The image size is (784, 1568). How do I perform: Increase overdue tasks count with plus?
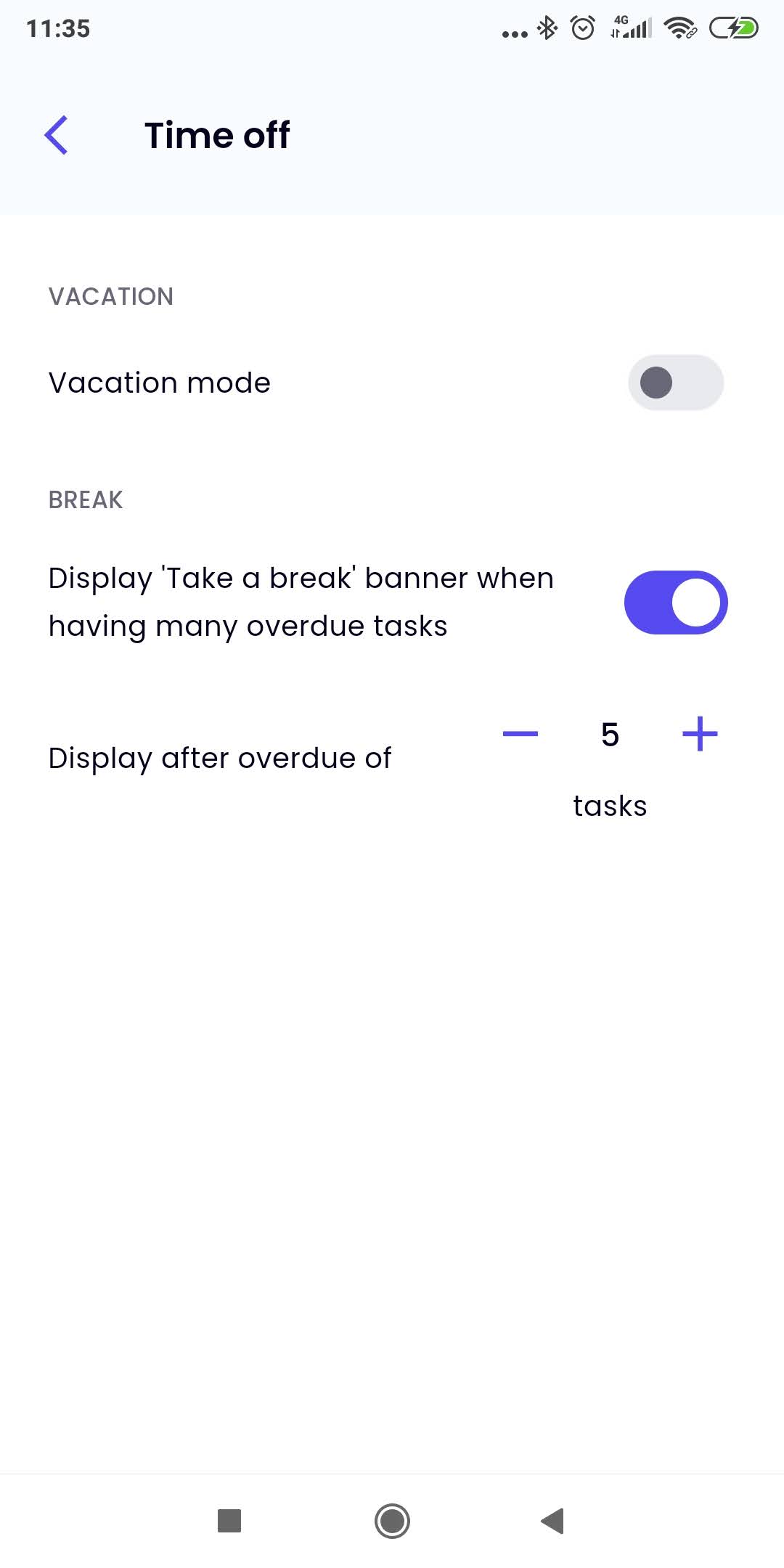pos(700,734)
